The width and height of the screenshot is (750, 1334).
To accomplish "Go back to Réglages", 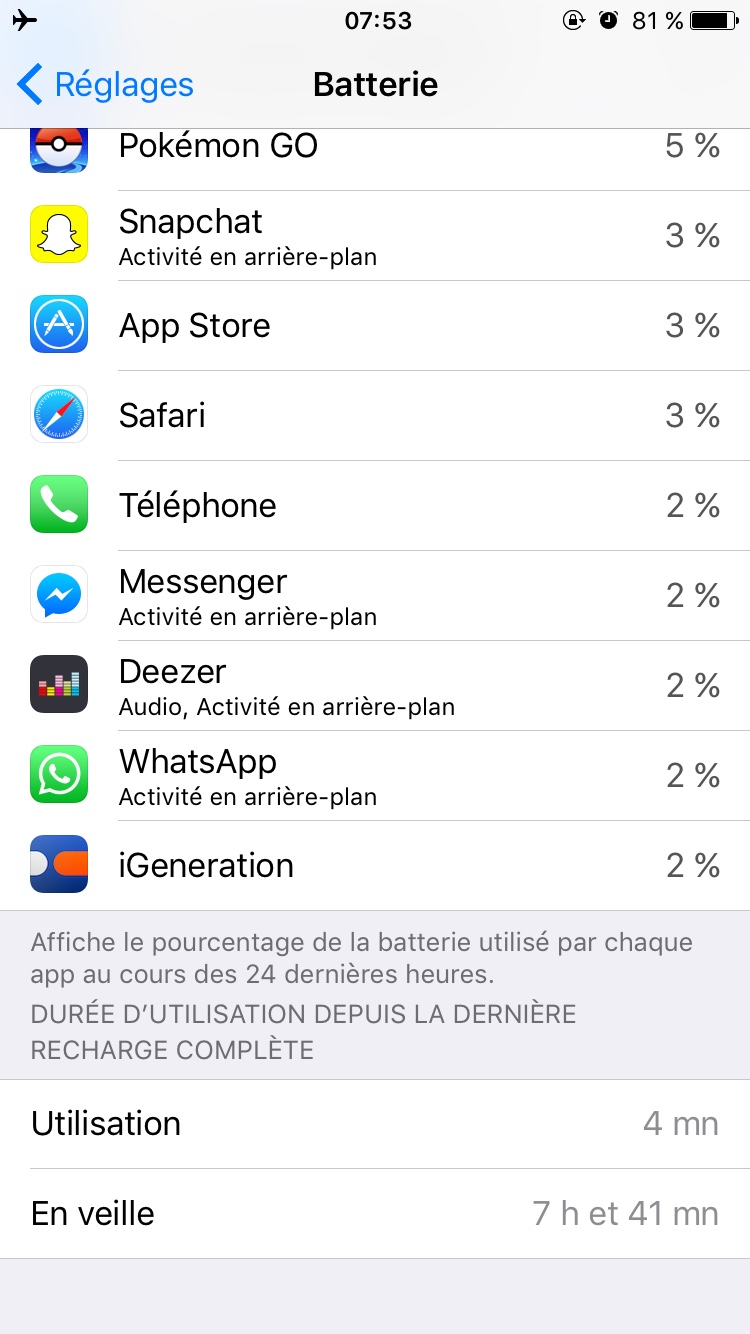I will [x=106, y=85].
